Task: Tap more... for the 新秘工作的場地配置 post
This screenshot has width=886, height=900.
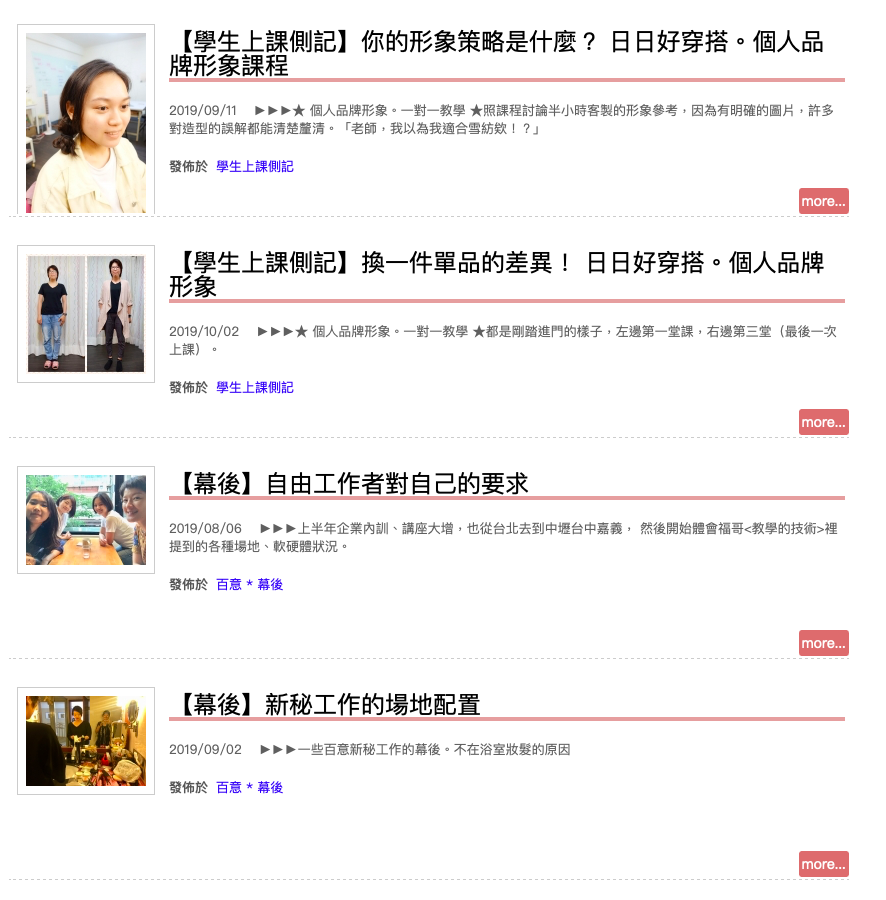Action: (x=823, y=864)
